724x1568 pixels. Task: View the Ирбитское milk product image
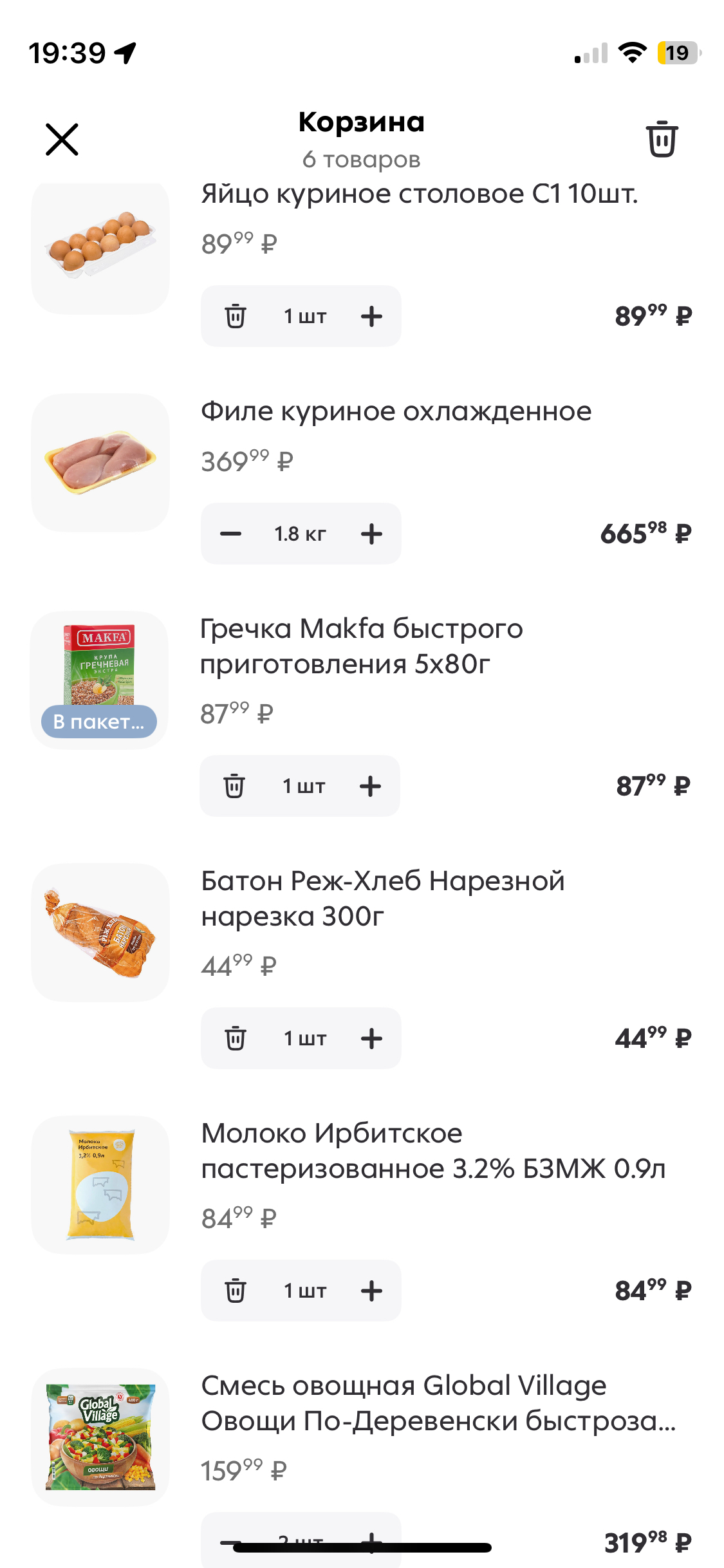(x=100, y=1185)
